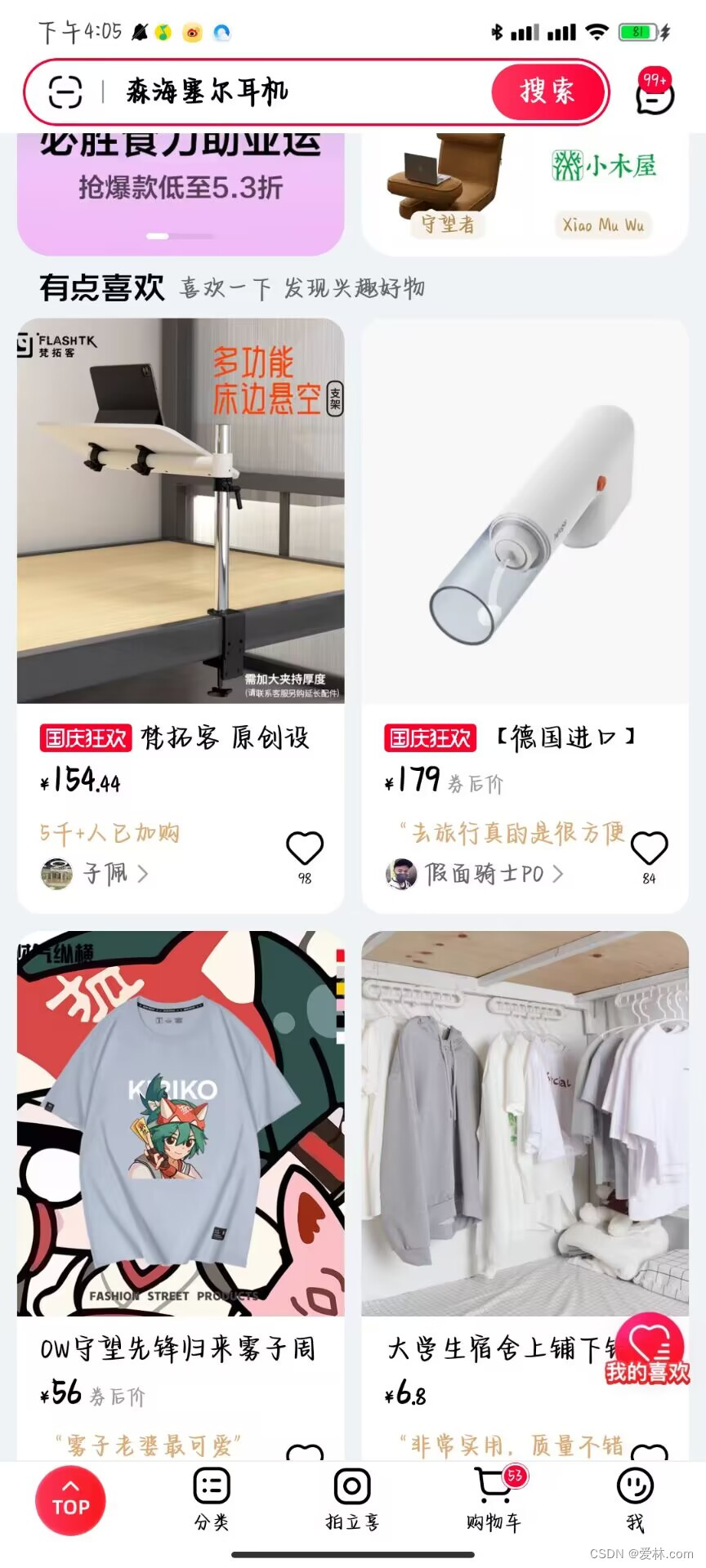
Task: Open 我的喜欢 floating button
Action: point(648,1349)
